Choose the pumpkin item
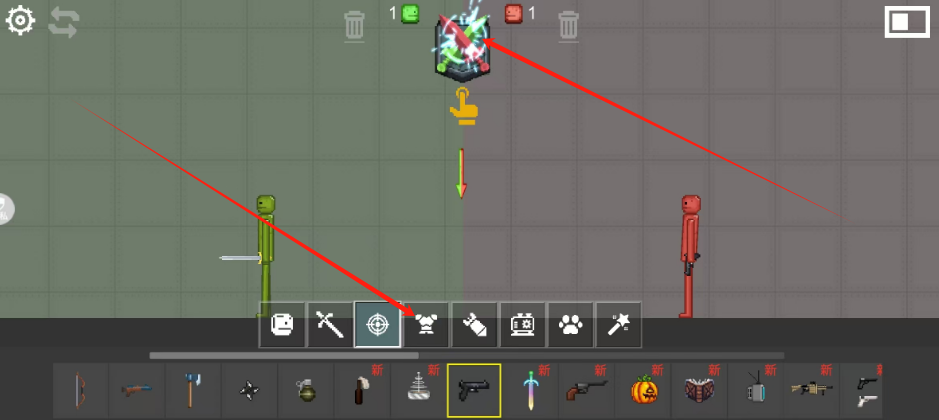The height and width of the screenshot is (420, 939). [x=645, y=390]
